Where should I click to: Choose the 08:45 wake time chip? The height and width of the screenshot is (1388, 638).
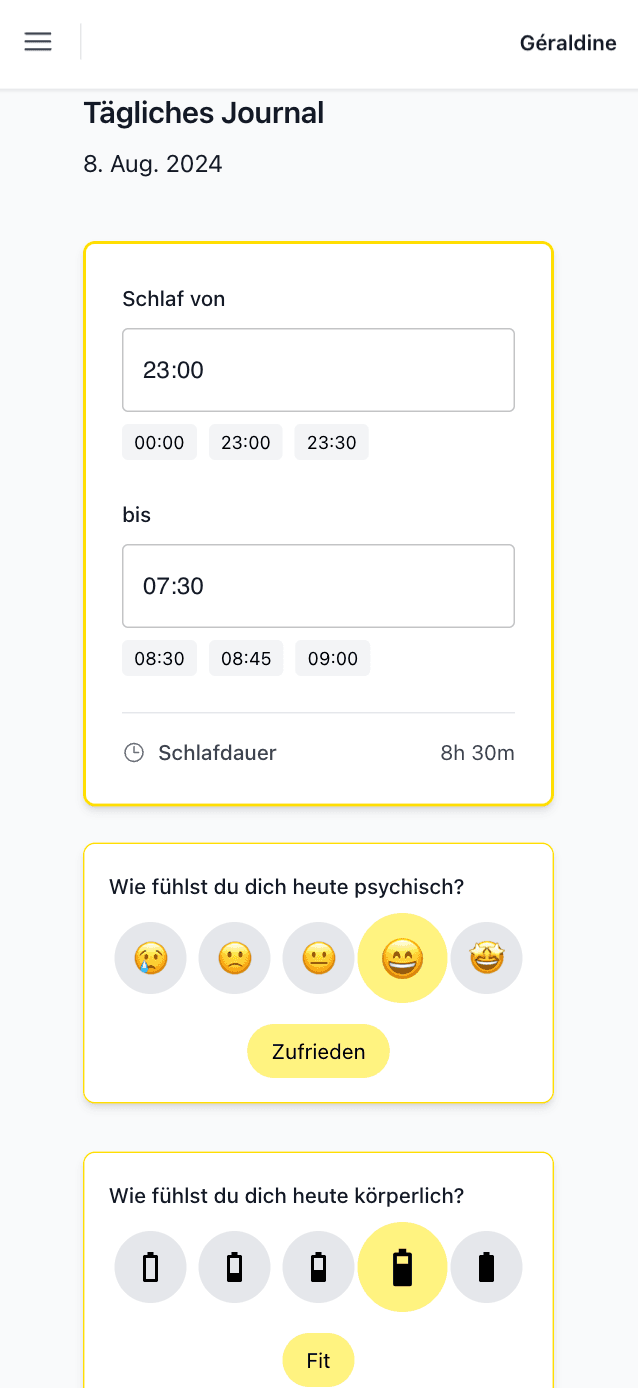246,658
